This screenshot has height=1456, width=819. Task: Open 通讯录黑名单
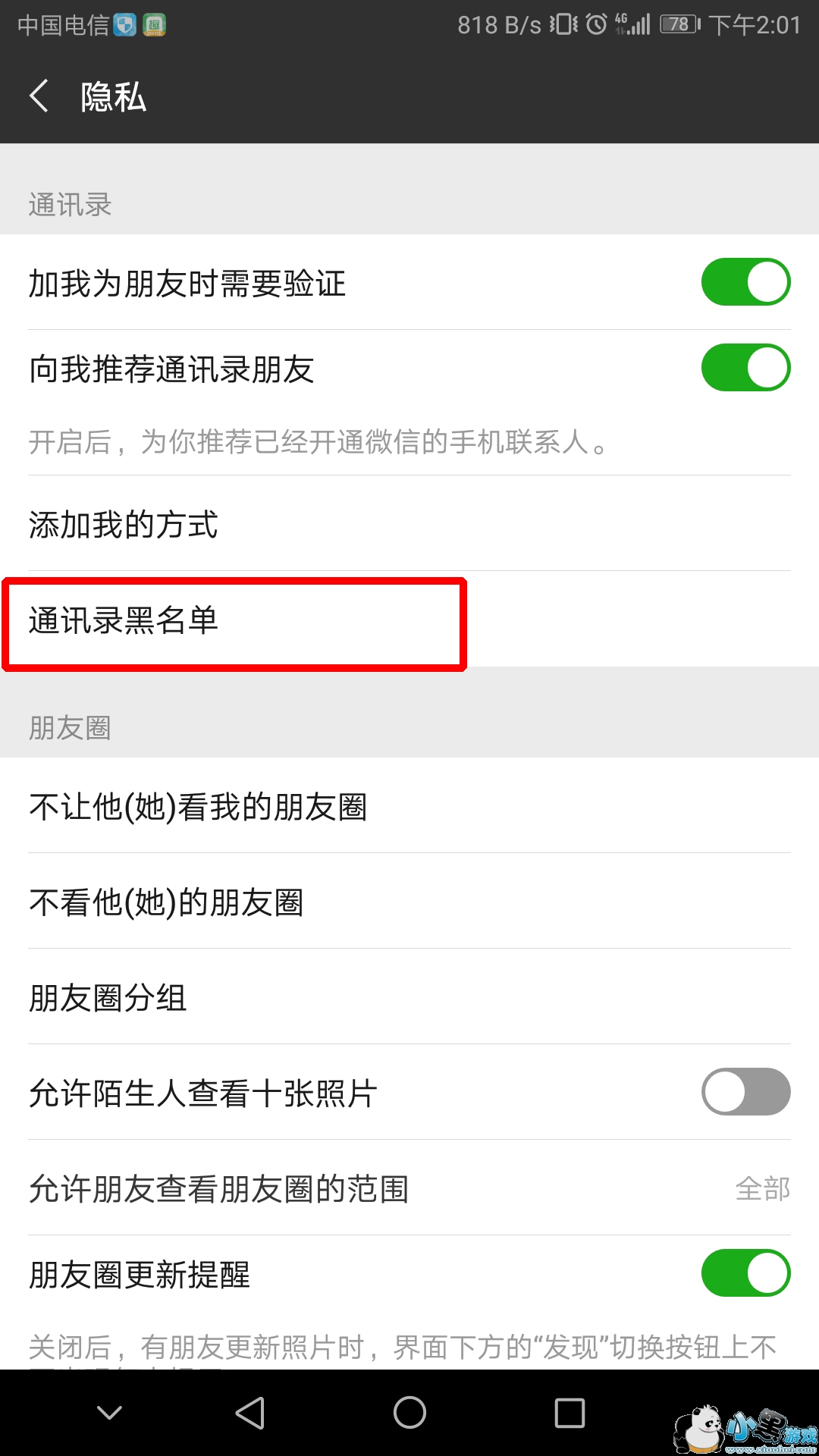[409, 620]
